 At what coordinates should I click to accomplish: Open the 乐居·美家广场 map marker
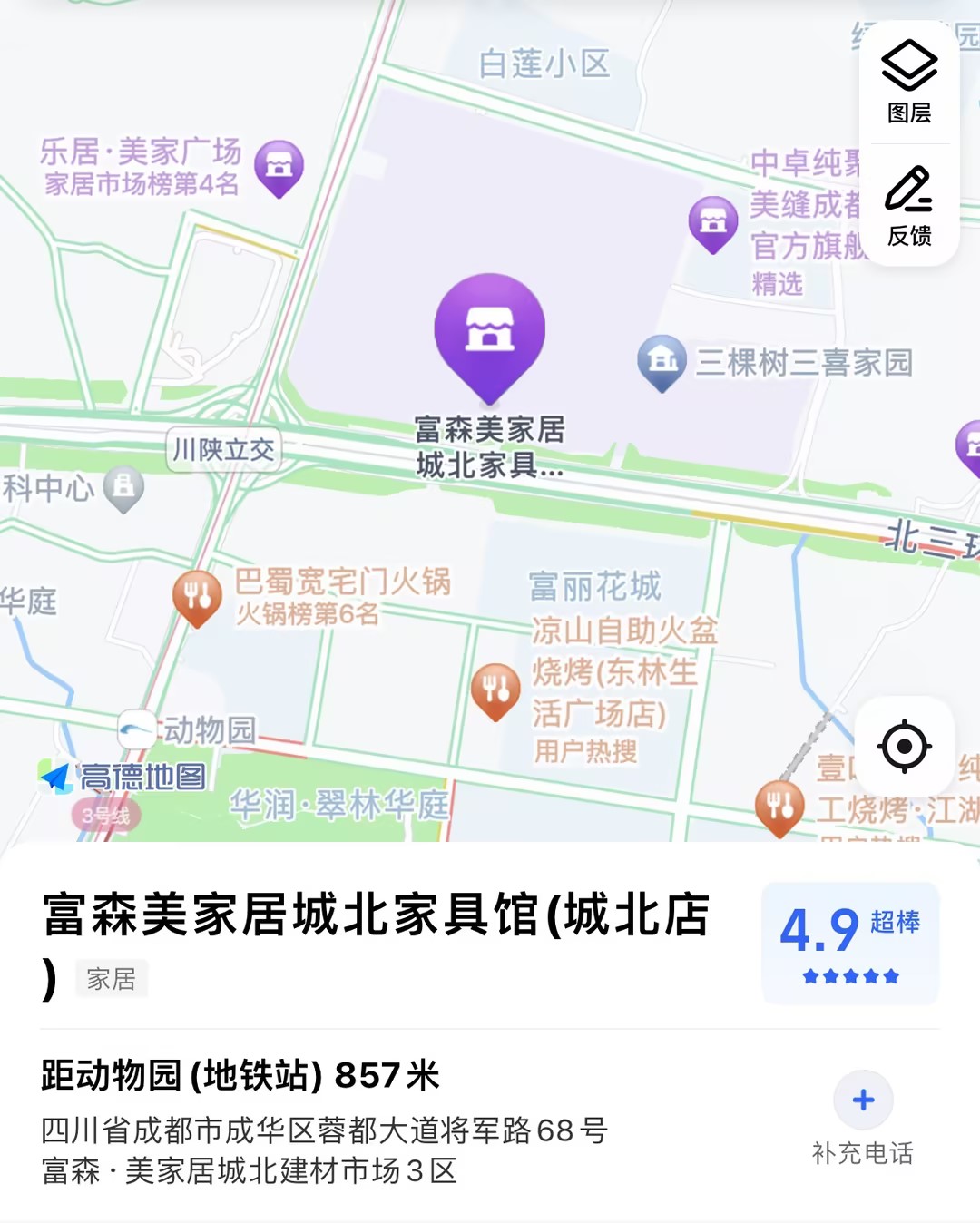coord(279,166)
